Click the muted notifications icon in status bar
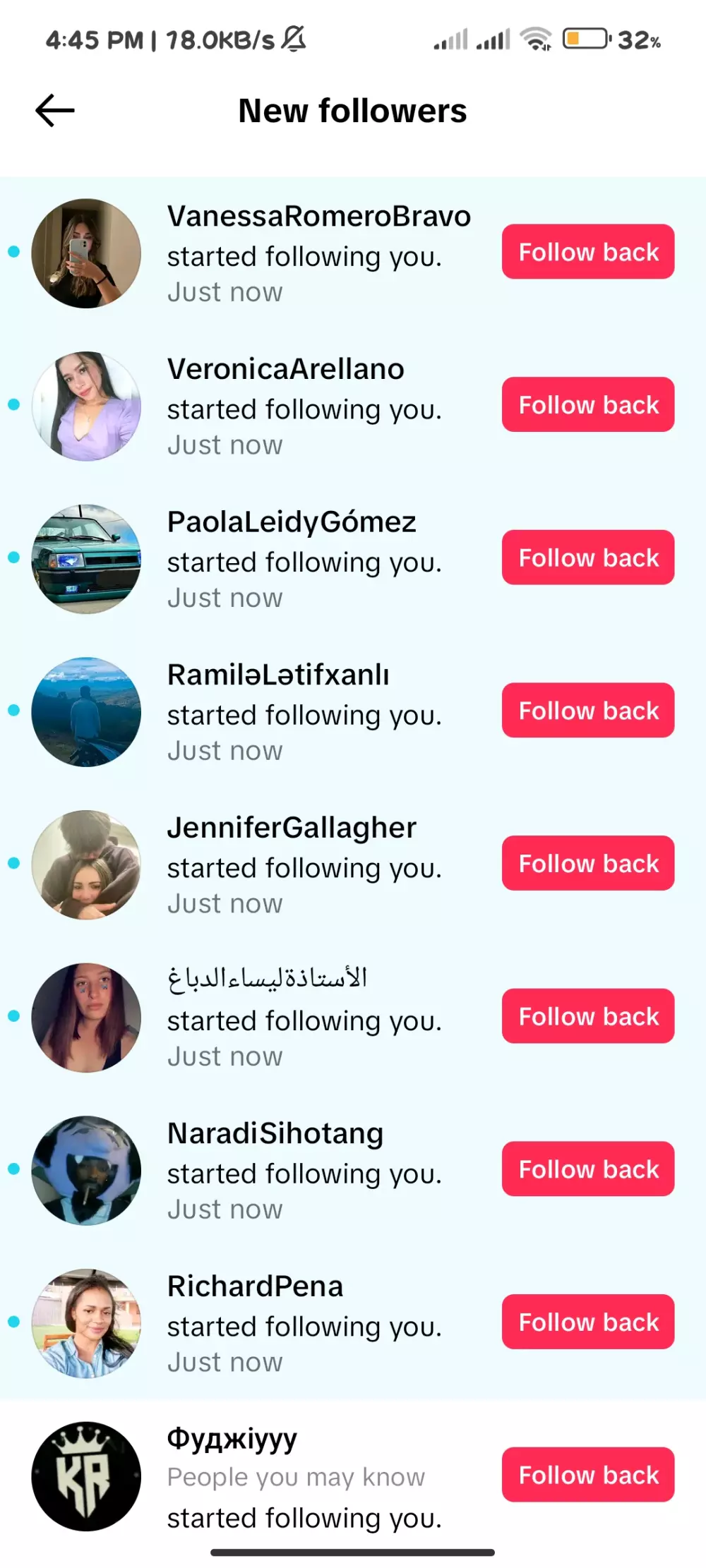This screenshot has height=1568, width=706. coord(294,40)
